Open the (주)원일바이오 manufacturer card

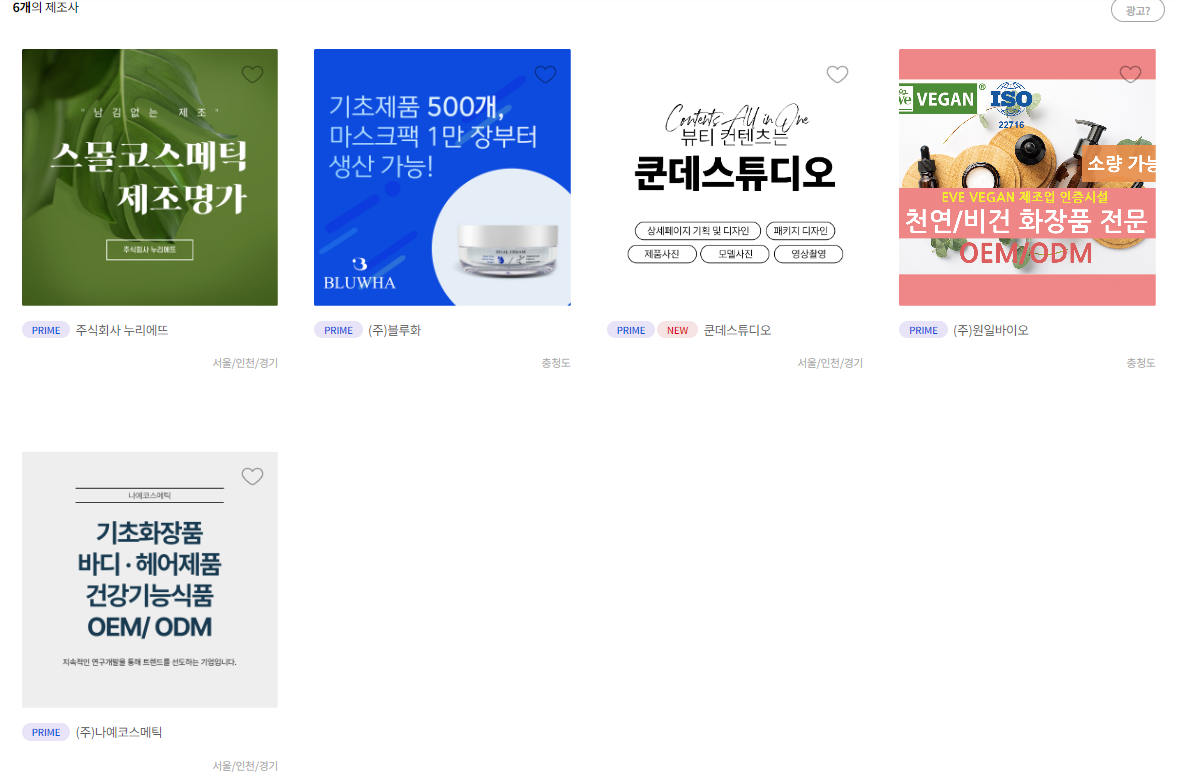point(1027,177)
